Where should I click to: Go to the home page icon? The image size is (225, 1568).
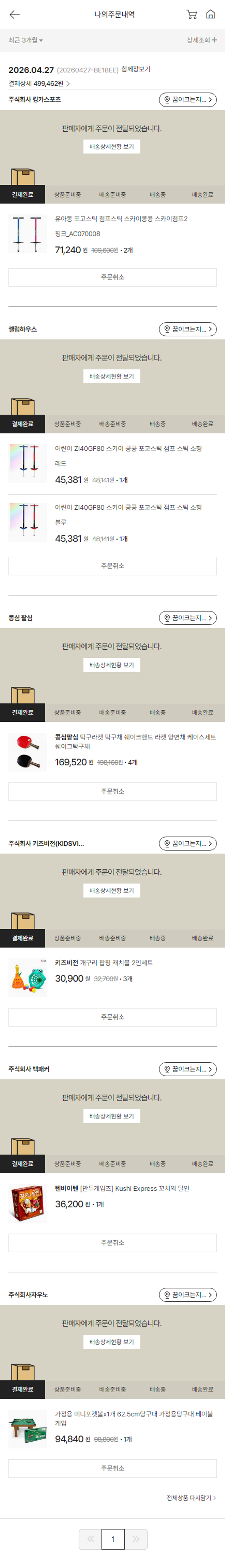210,15
